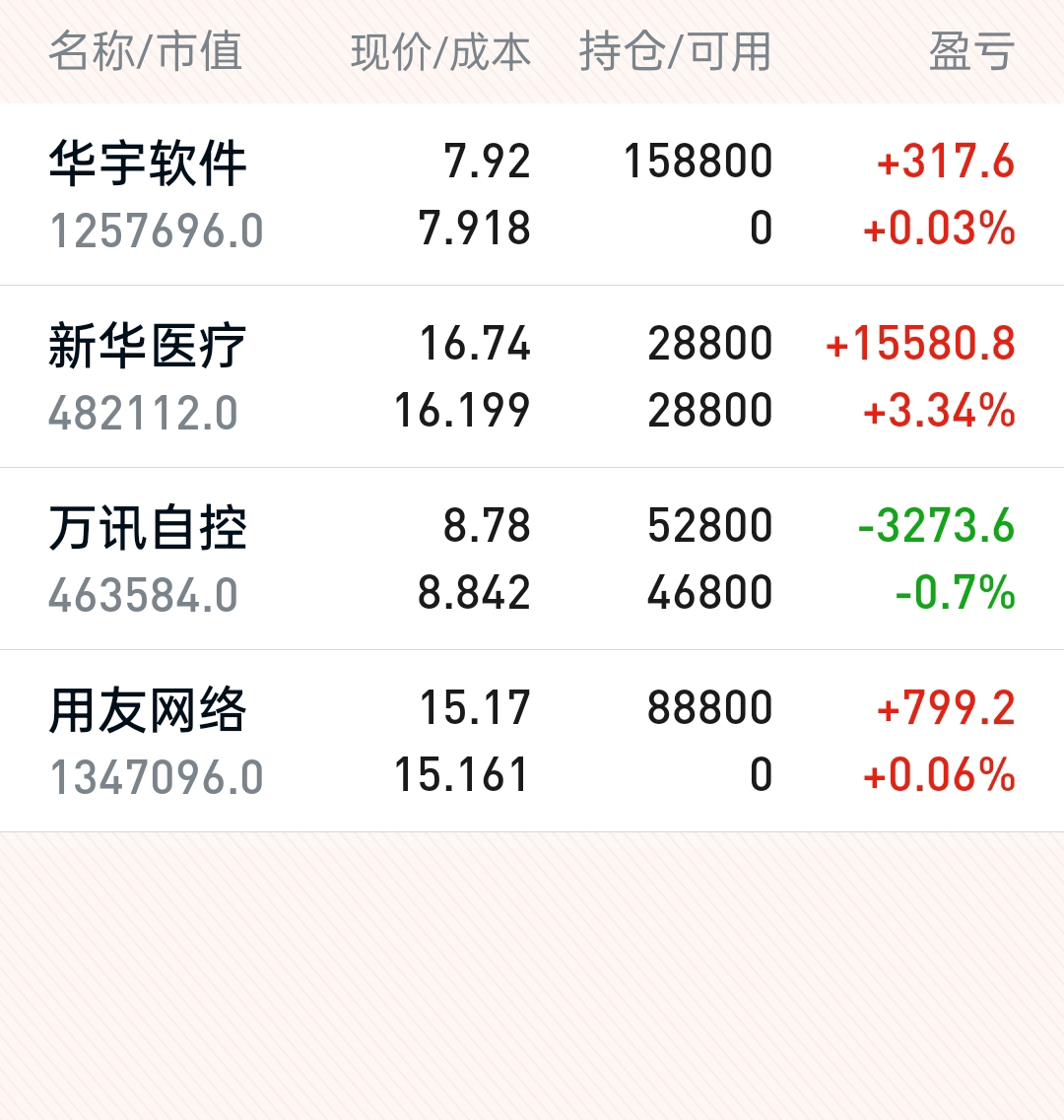The width and height of the screenshot is (1064, 1120).
Task: Select the 万讯自控 stock row
Action: pos(532,559)
